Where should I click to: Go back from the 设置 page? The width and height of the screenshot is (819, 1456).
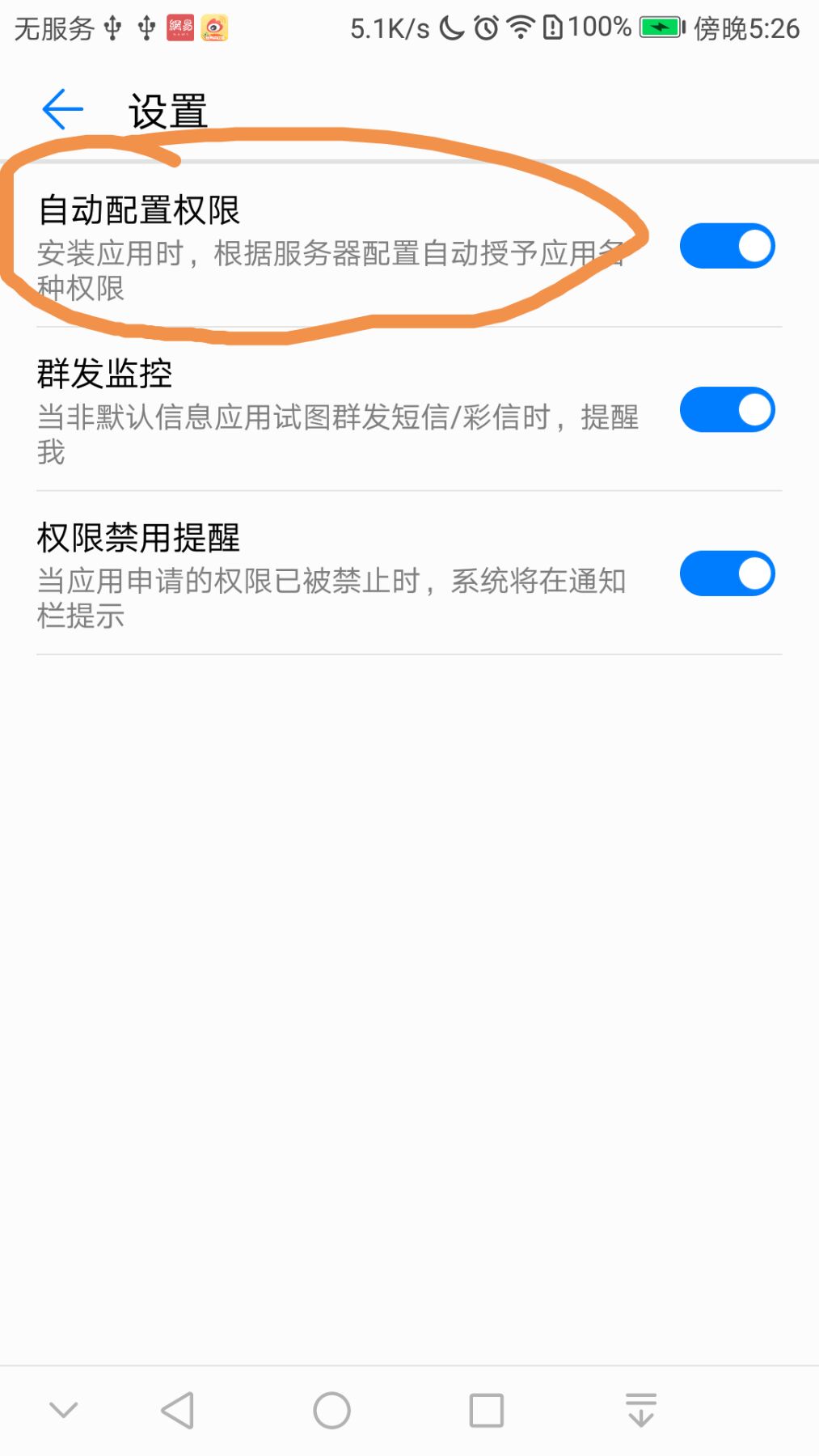pyautogui.click(x=62, y=110)
